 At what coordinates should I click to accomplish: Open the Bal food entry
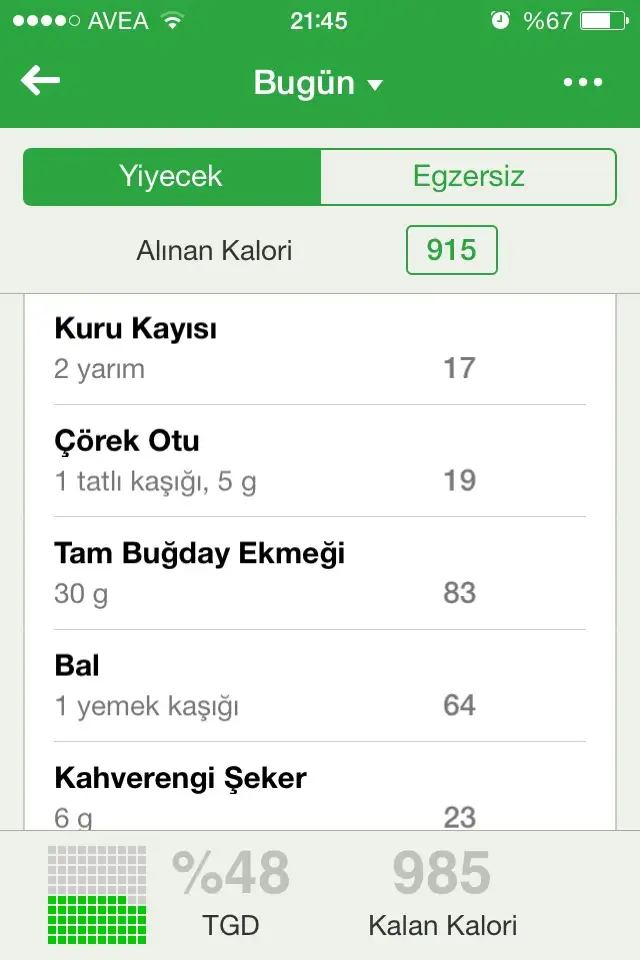tap(320, 685)
